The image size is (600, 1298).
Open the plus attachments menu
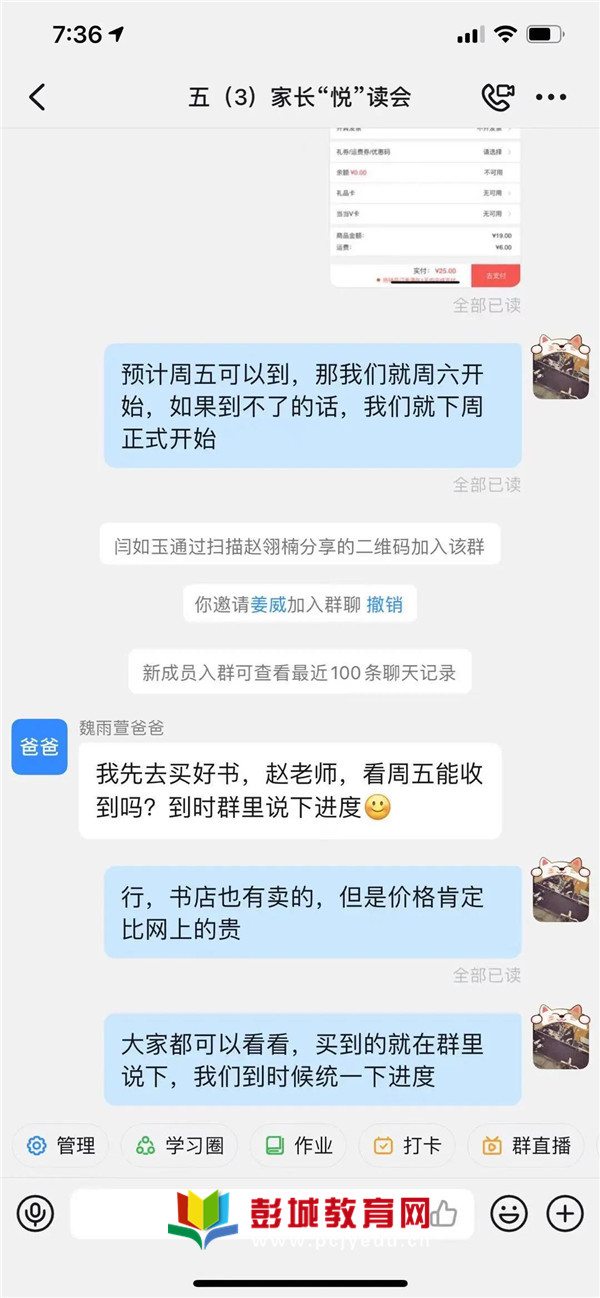coord(564,1214)
